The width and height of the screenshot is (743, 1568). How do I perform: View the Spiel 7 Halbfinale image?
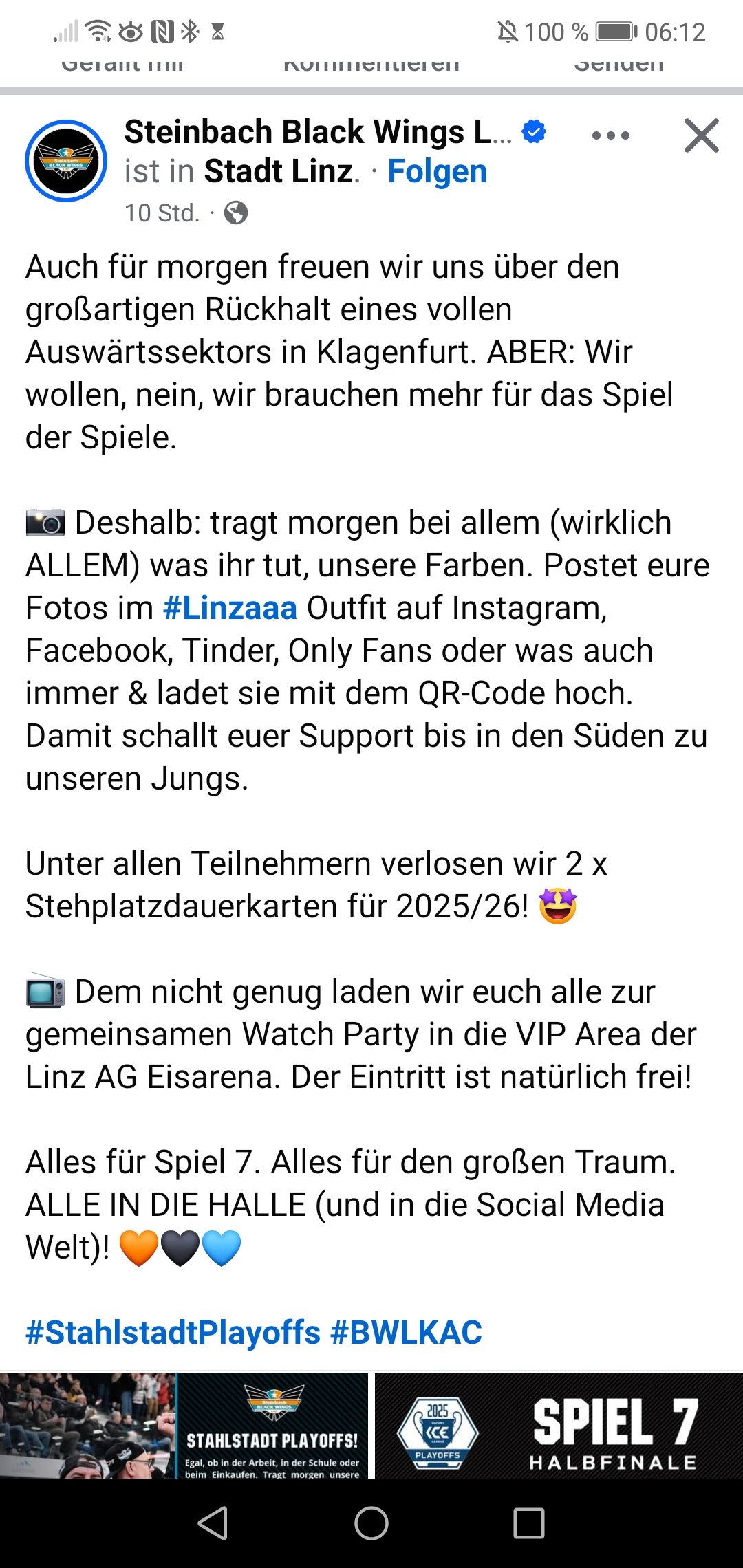pos(559,1425)
